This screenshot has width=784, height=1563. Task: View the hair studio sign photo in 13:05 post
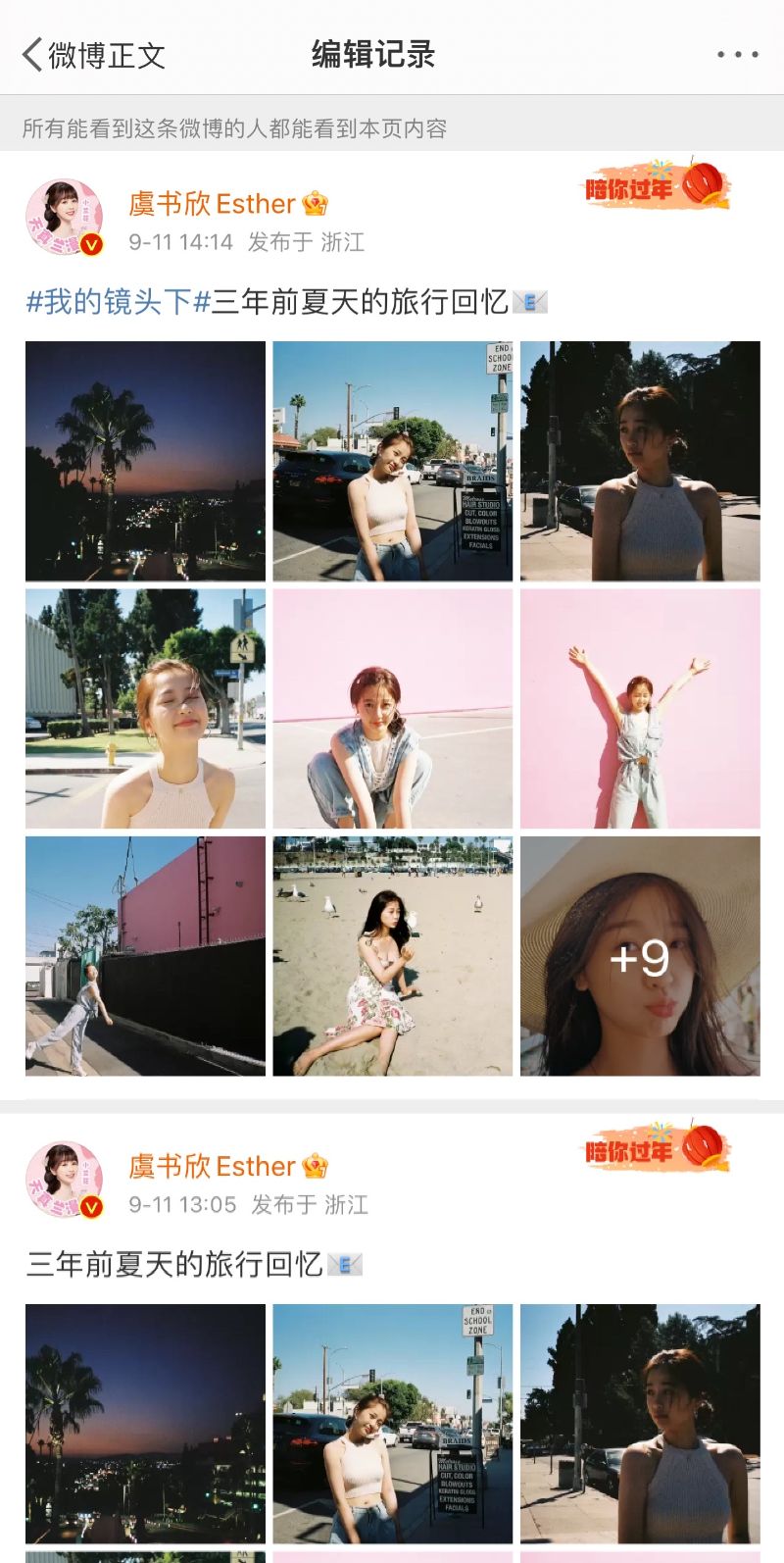click(392, 1424)
